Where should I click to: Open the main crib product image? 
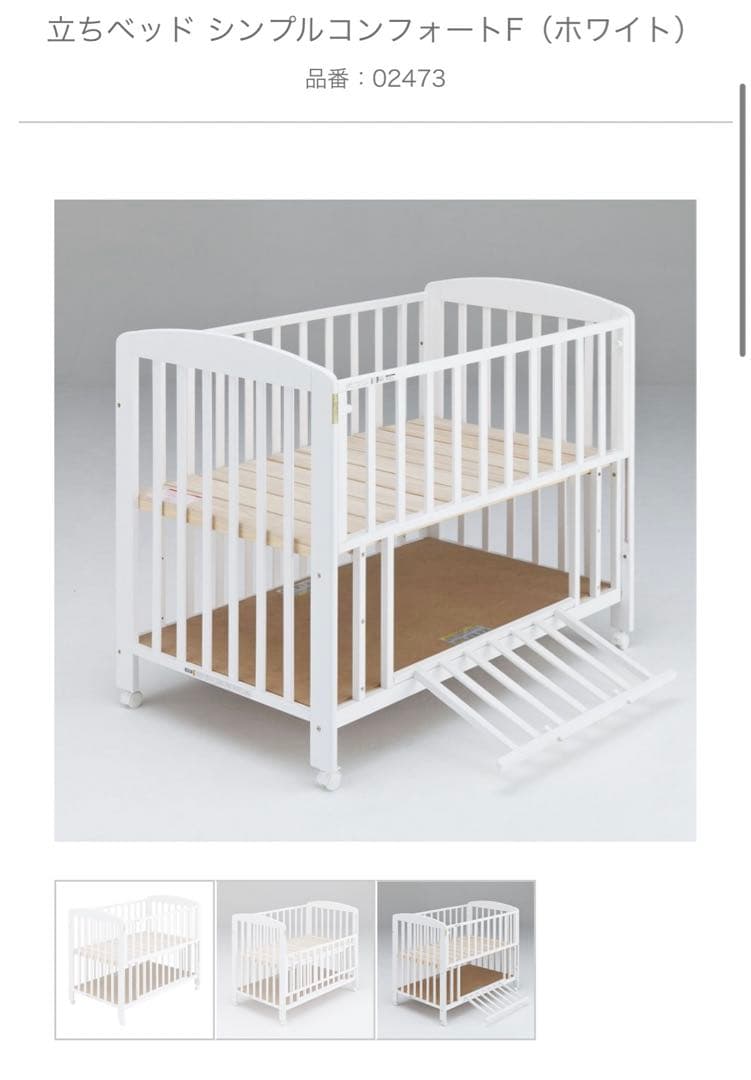(x=375, y=520)
